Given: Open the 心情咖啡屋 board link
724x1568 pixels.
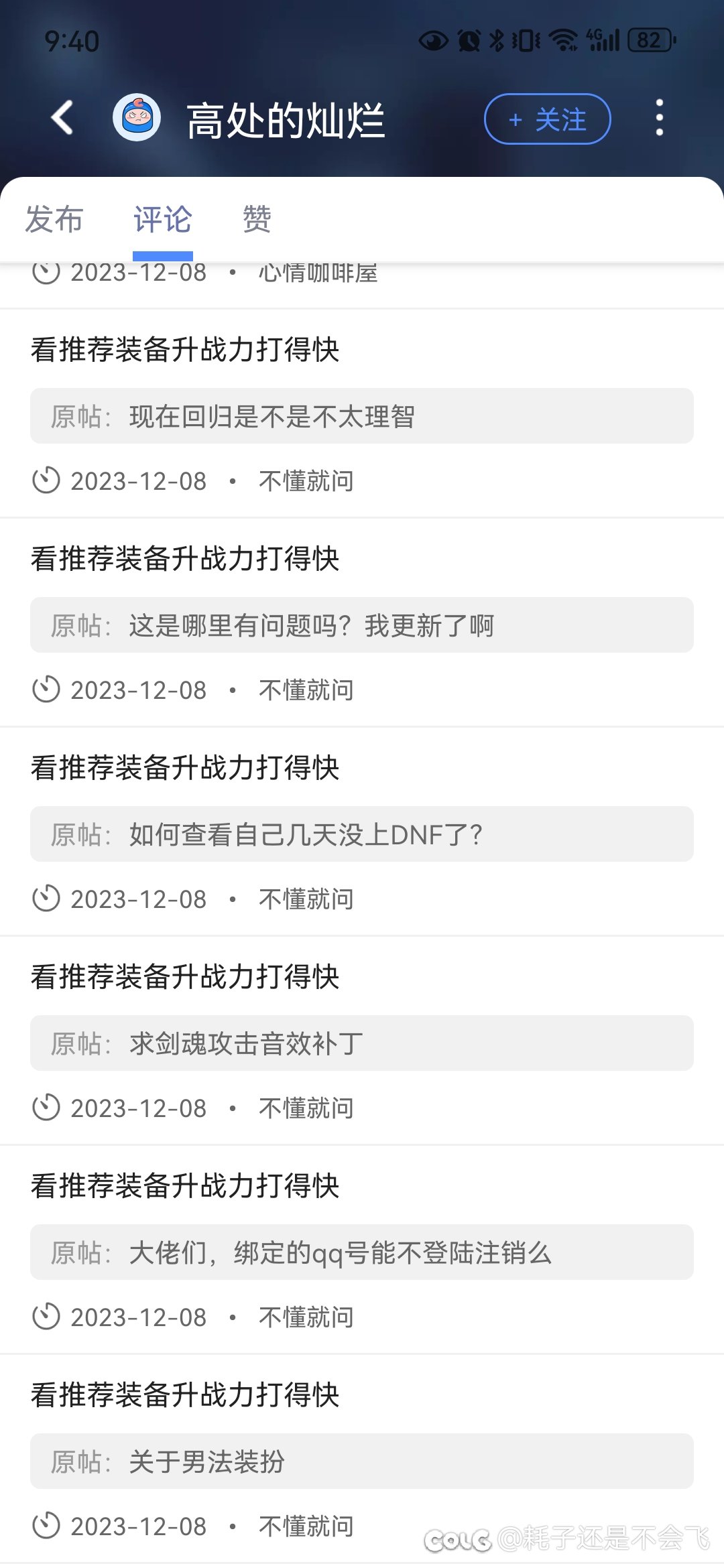Looking at the screenshot, I should tap(318, 273).
